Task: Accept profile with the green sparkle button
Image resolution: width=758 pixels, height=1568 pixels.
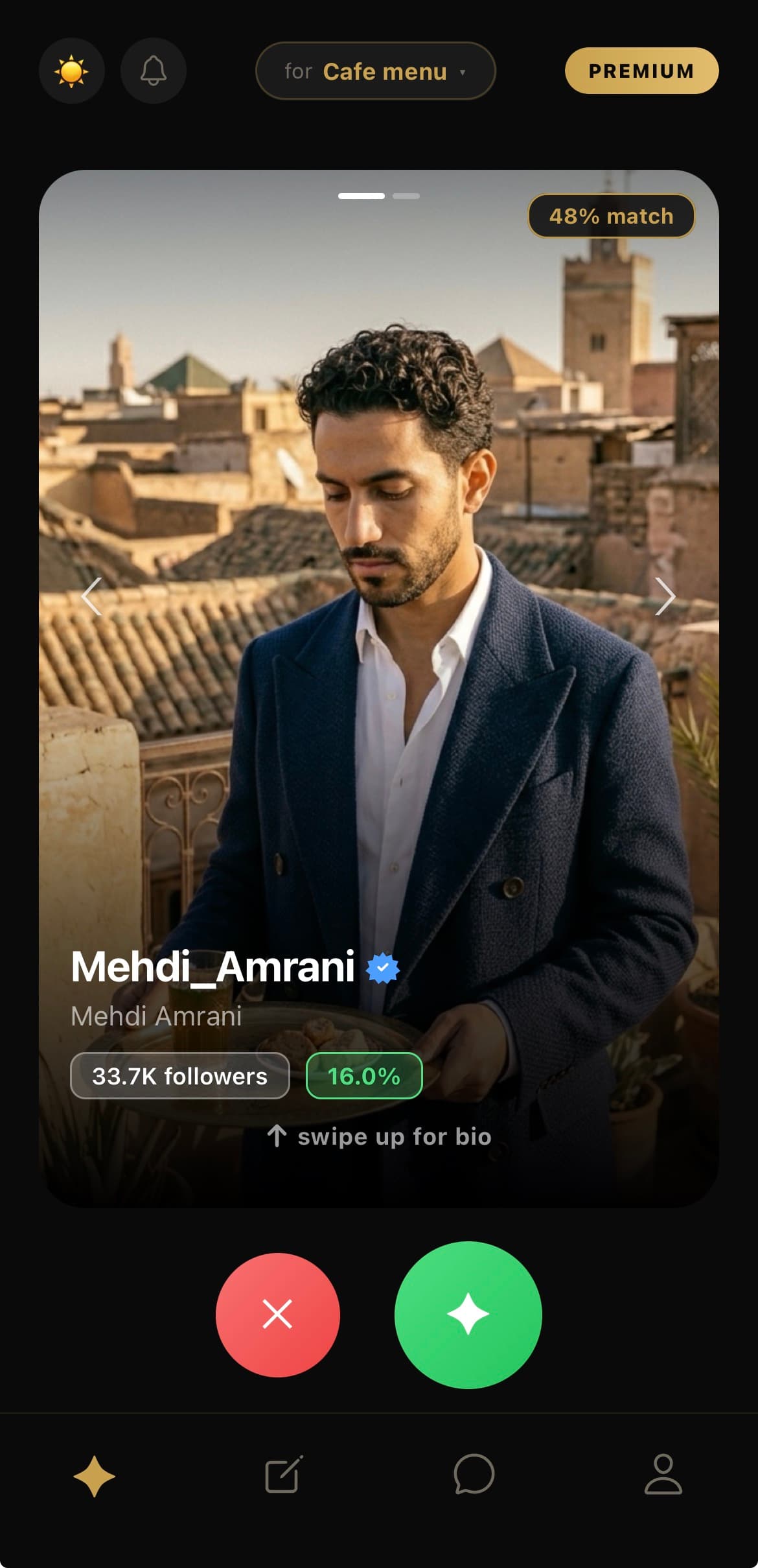Action: coord(468,1315)
